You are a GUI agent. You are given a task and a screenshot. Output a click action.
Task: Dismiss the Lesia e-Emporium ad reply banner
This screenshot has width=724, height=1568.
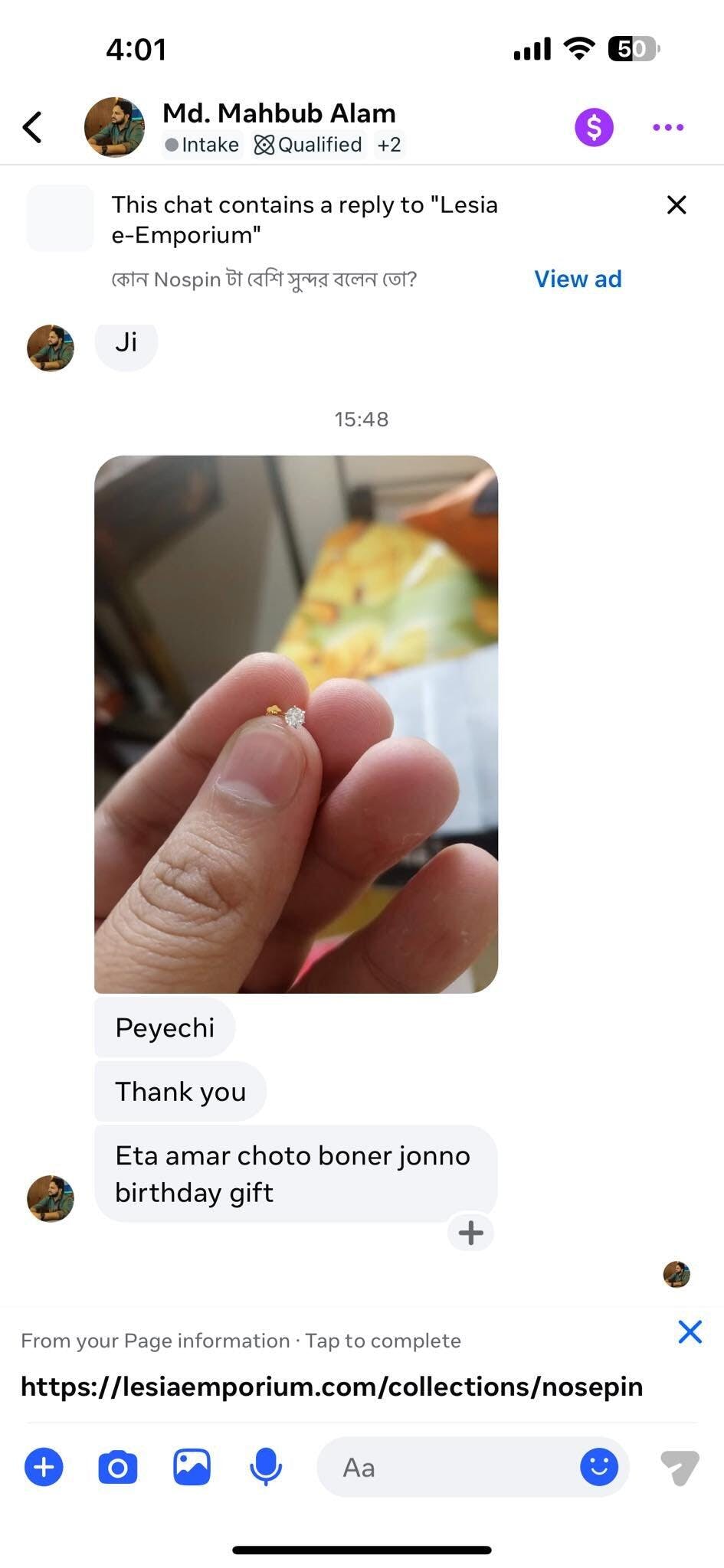pyautogui.click(x=676, y=205)
